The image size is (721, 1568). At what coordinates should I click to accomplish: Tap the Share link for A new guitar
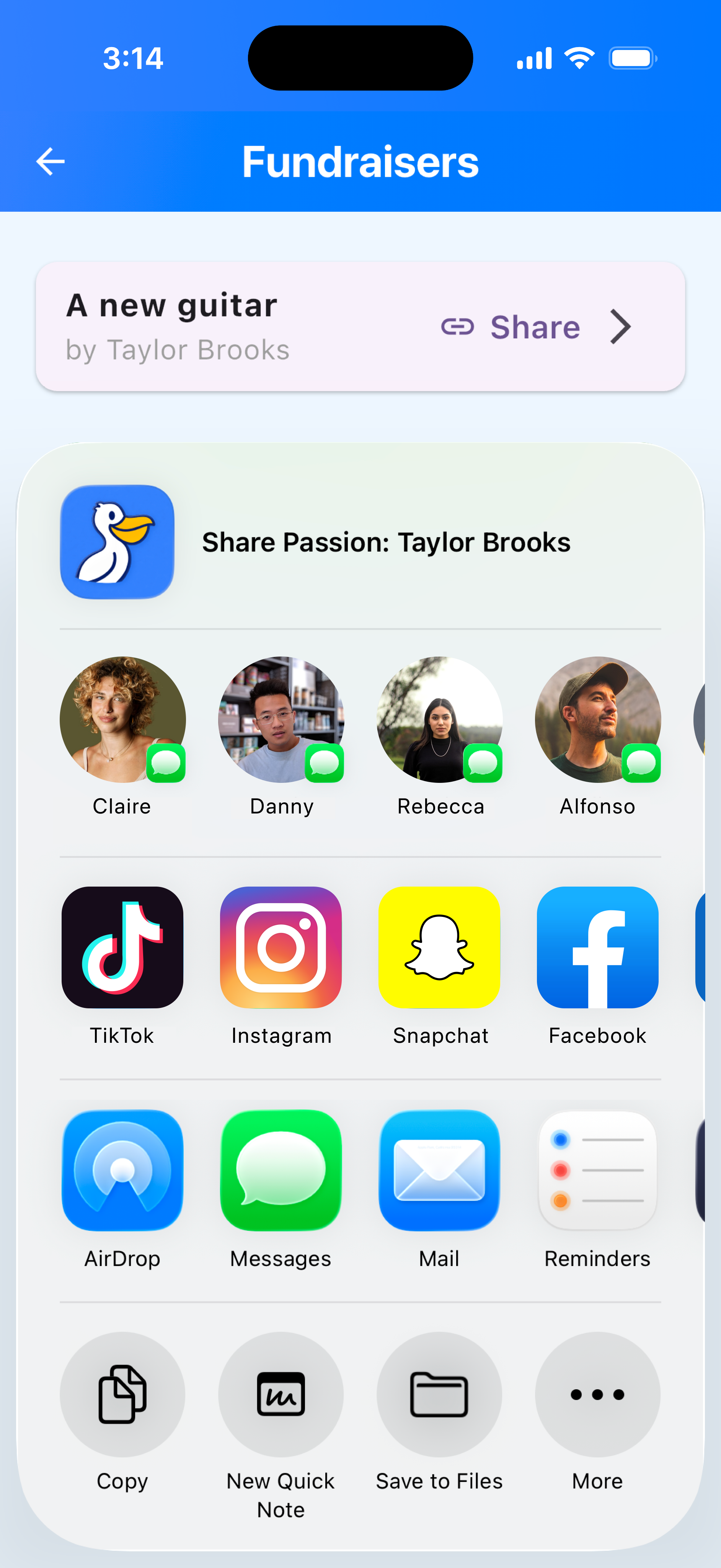(x=511, y=327)
